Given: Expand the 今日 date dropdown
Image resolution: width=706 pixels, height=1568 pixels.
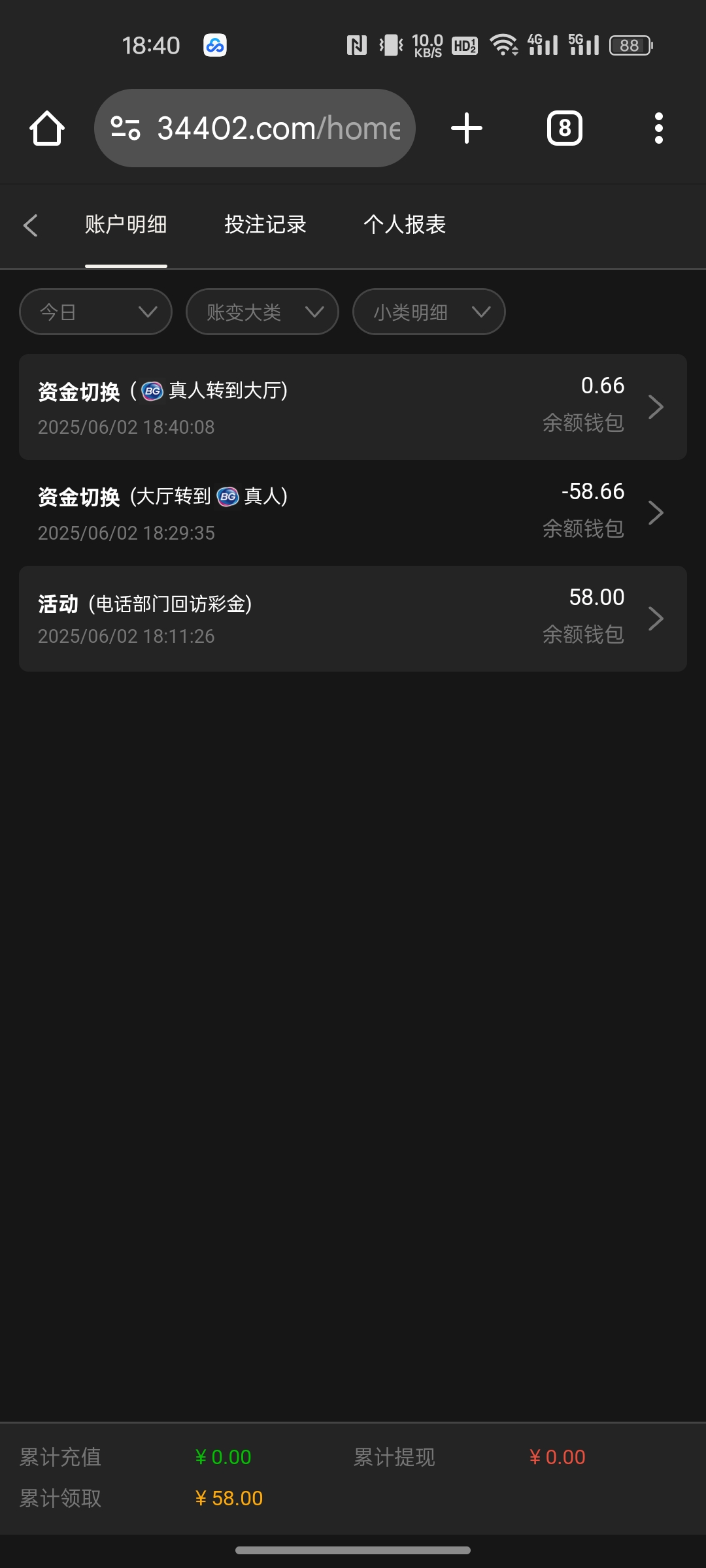Looking at the screenshot, I should (x=96, y=312).
